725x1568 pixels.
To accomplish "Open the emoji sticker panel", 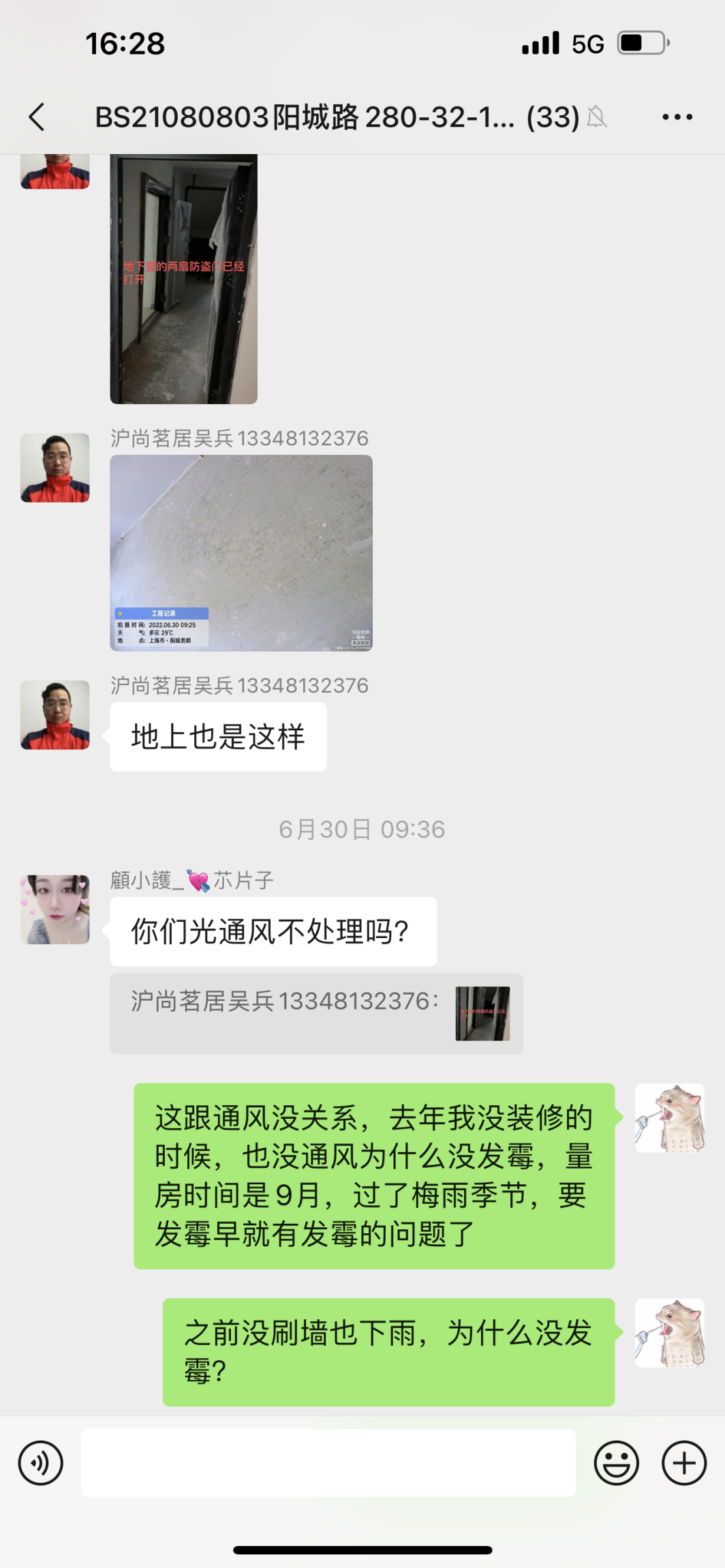I will [x=616, y=1462].
